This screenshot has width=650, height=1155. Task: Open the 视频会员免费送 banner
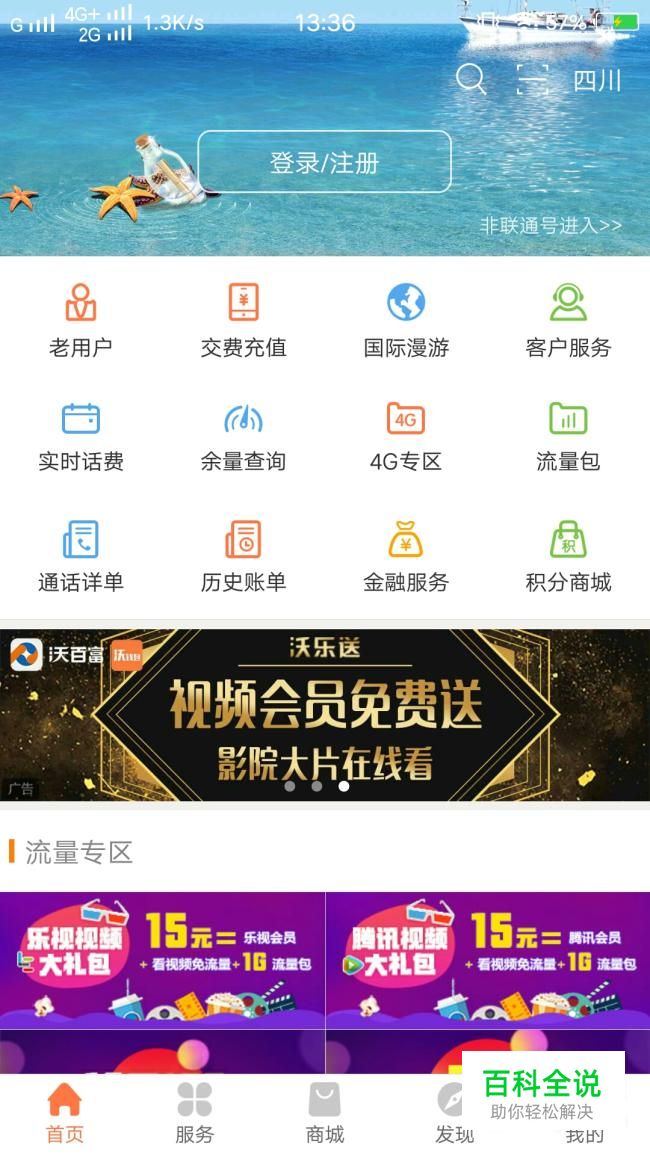(x=325, y=715)
